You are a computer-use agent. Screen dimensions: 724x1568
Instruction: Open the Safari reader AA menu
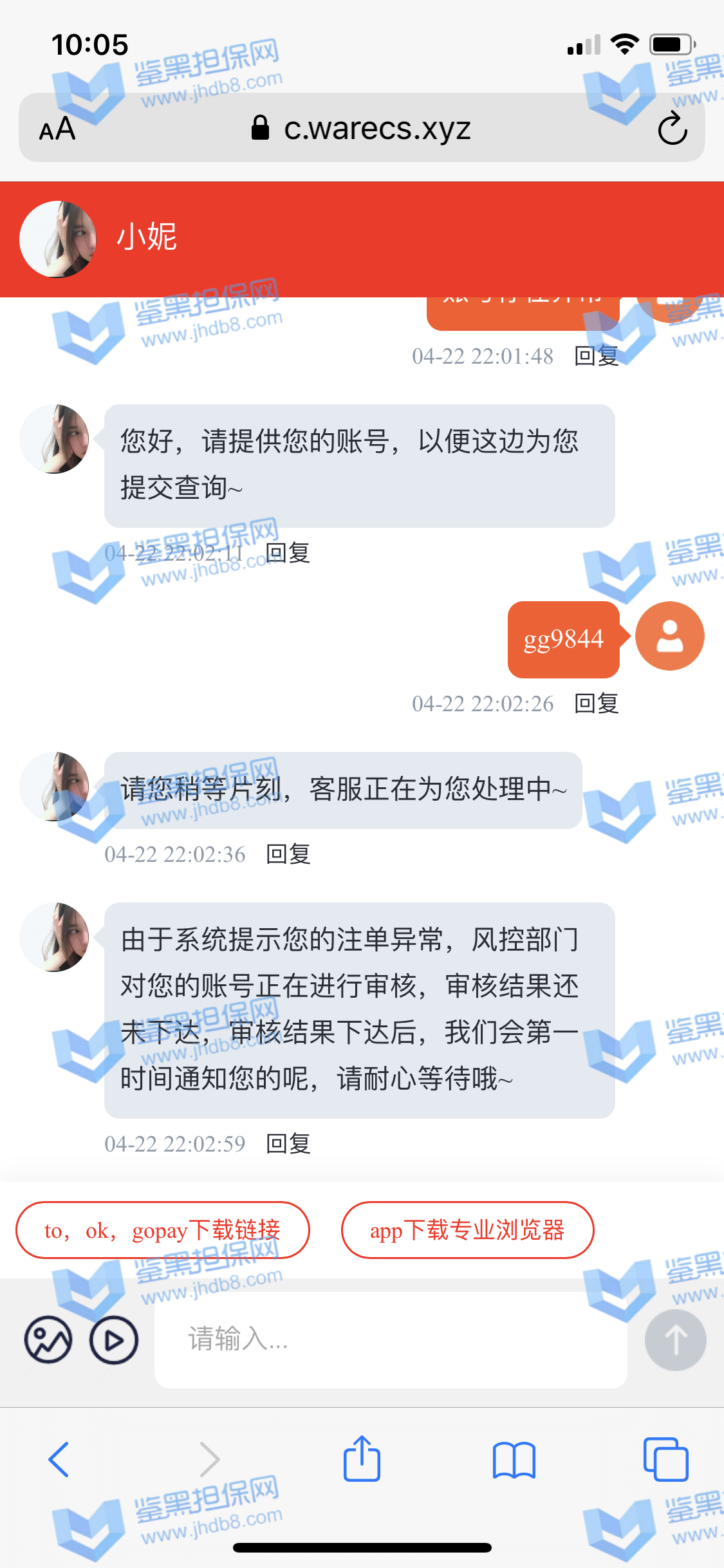pyautogui.click(x=57, y=129)
